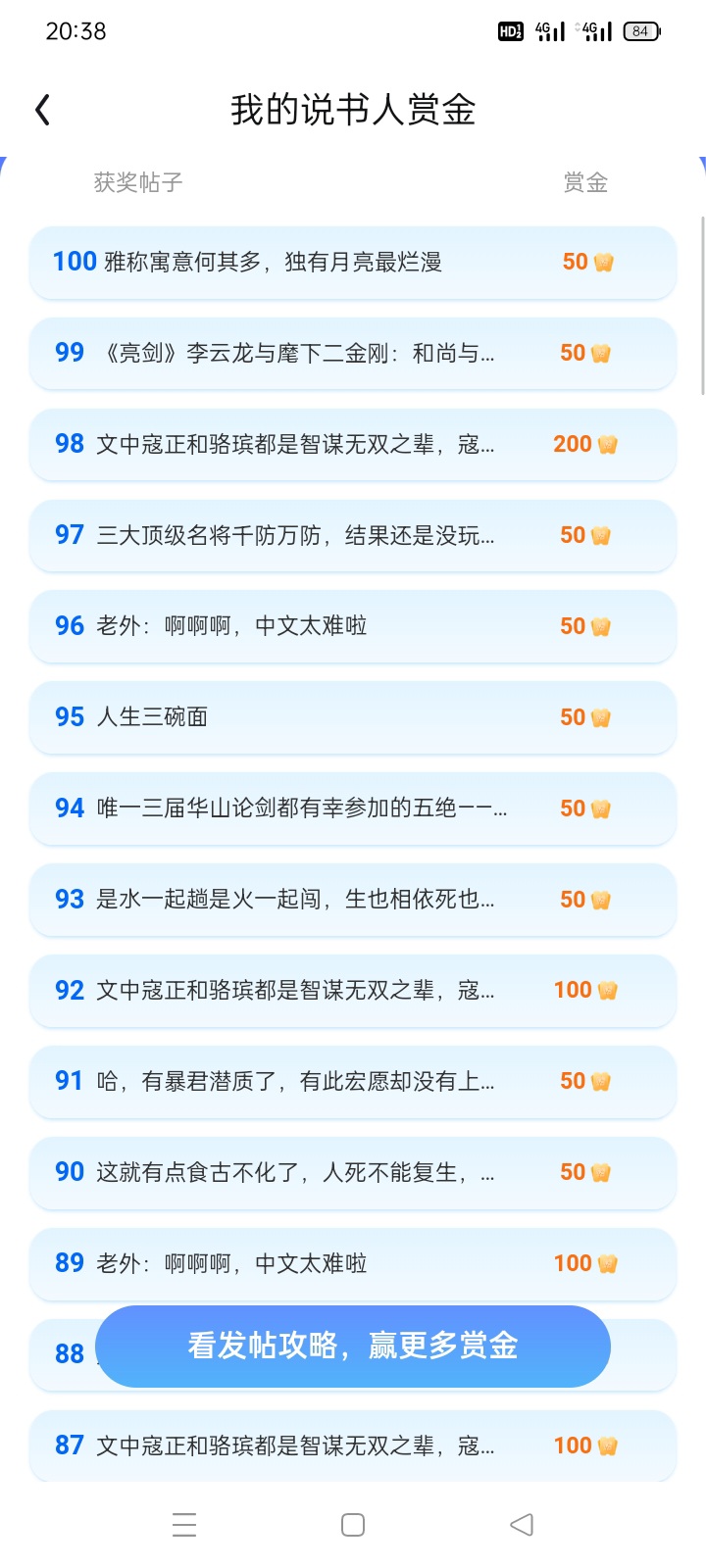Open post 87 at the bottom of the list
This screenshot has width=706, height=1568.
(x=353, y=1445)
